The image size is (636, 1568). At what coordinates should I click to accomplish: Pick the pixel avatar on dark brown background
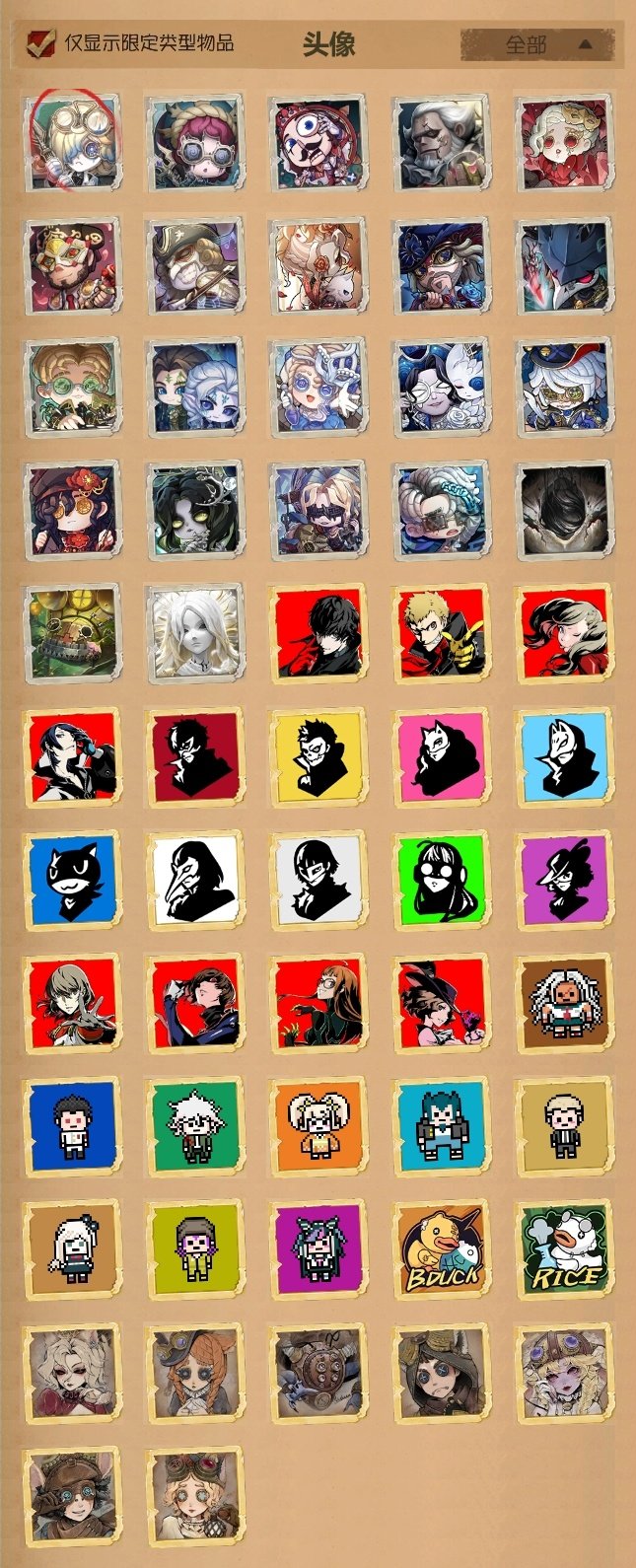coord(565,1003)
